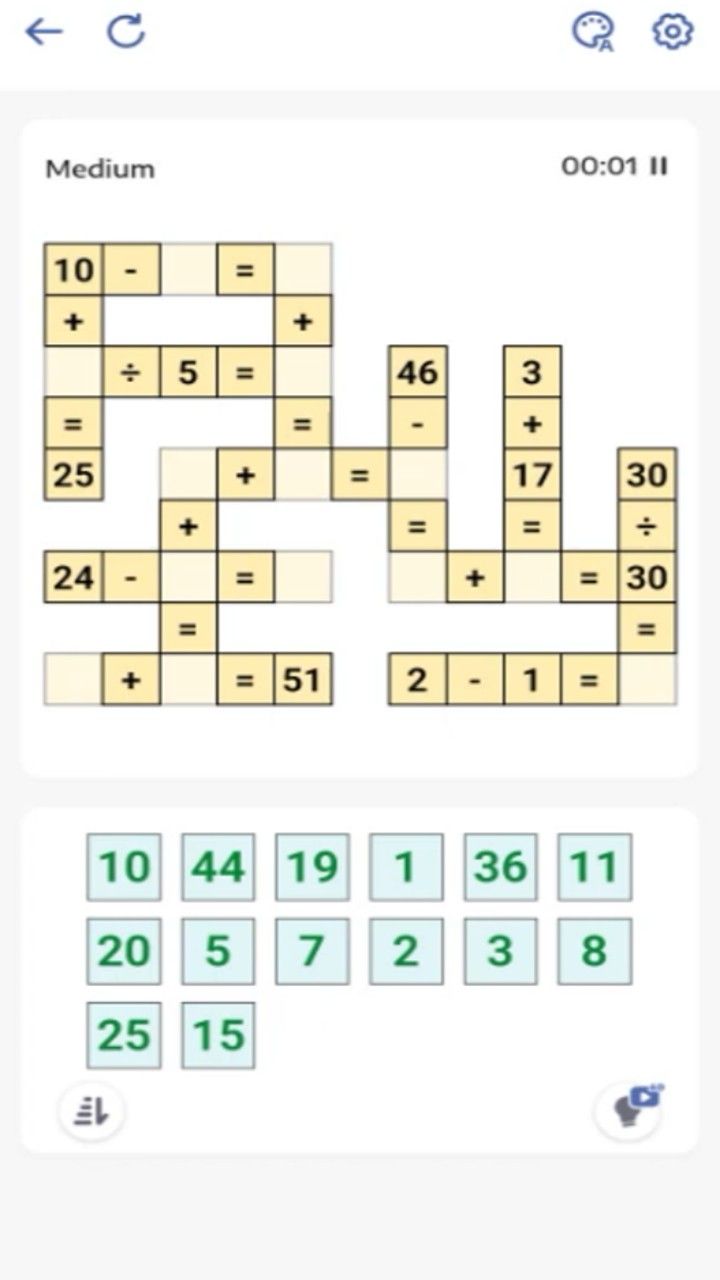Pause the game timer
The width and height of the screenshot is (720, 1280).
[658, 166]
